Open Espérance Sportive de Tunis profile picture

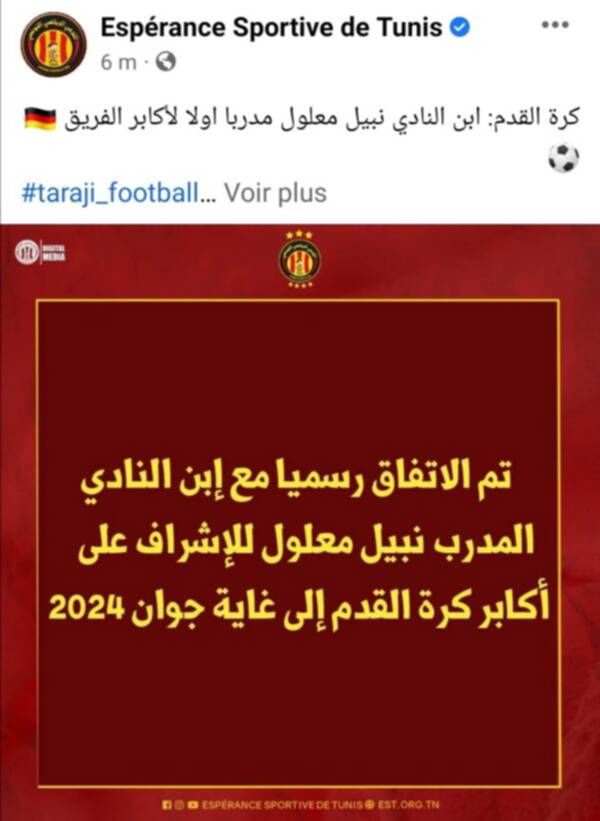[54, 44]
